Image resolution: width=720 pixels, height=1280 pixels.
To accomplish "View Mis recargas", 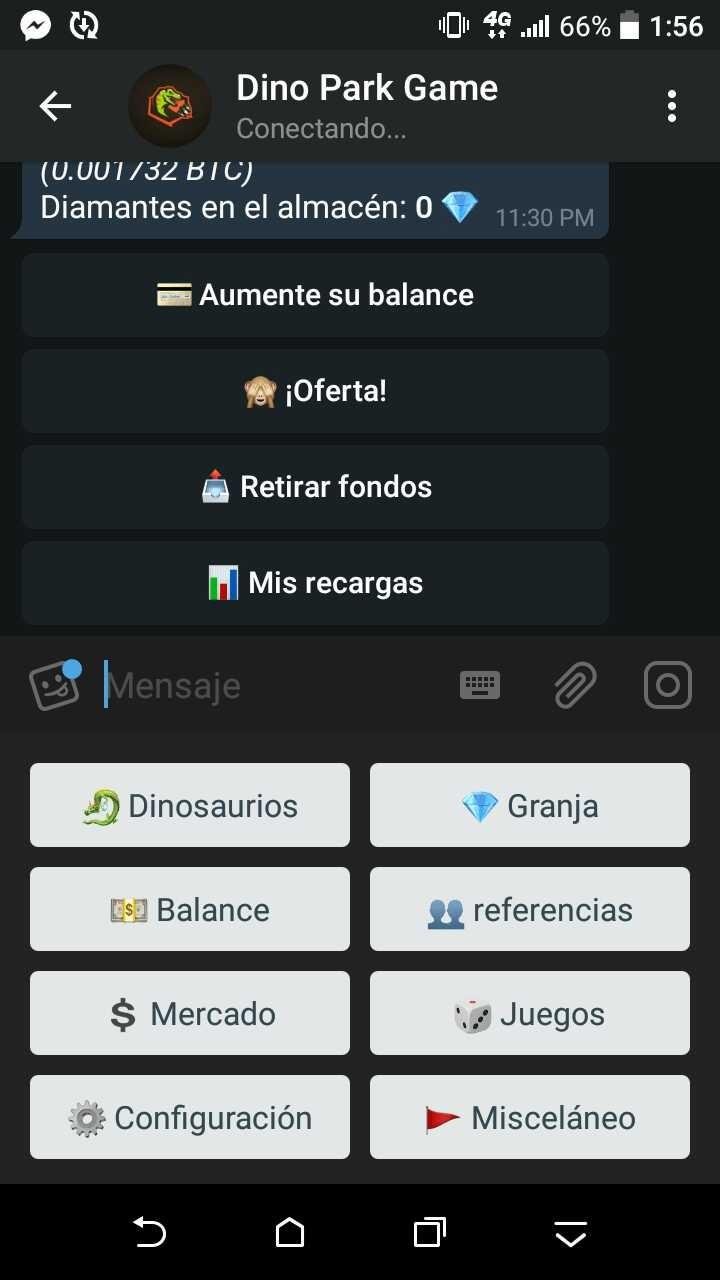I will (x=315, y=583).
